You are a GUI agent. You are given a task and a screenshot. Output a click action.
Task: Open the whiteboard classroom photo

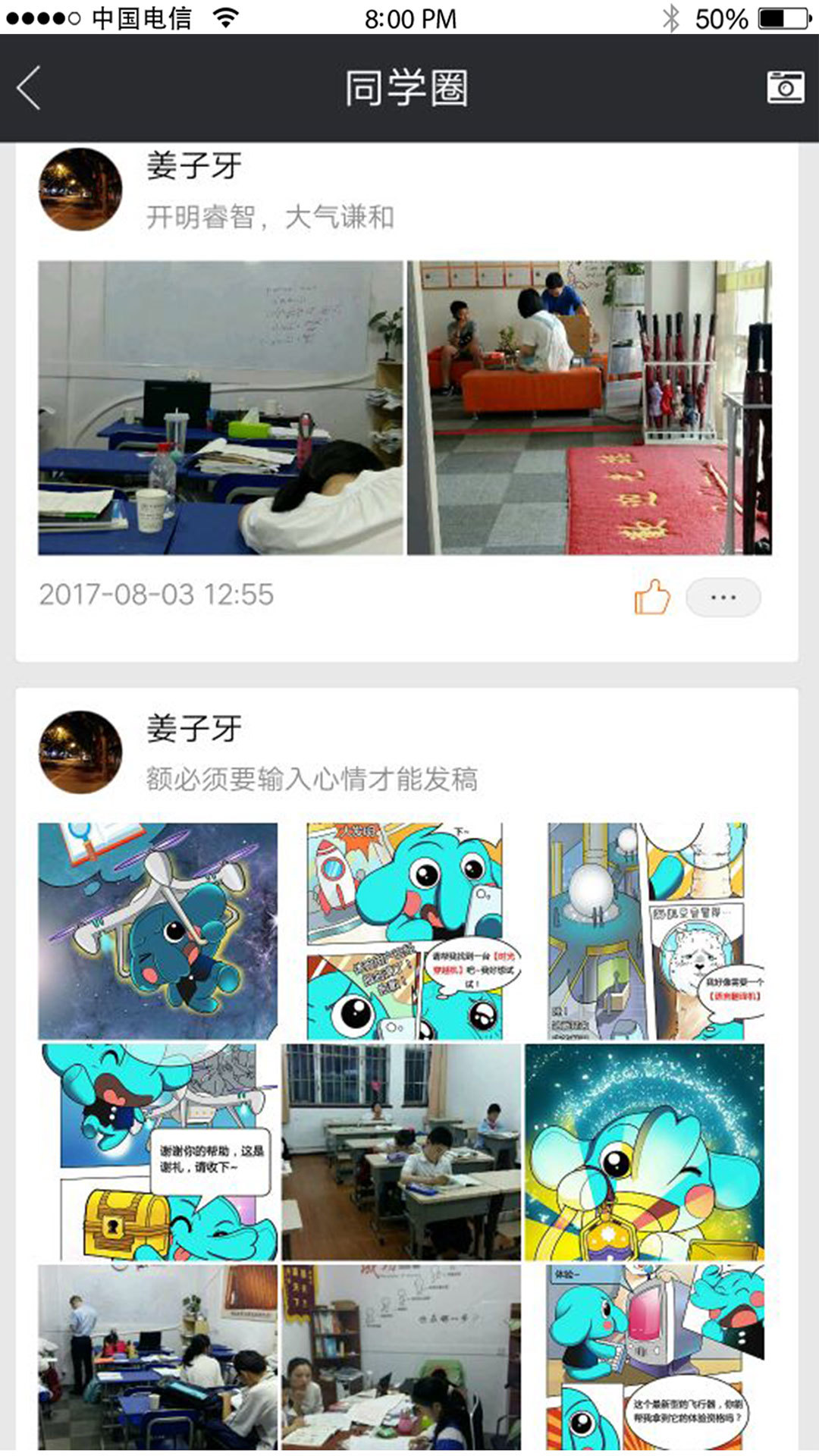tap(220, 406)
